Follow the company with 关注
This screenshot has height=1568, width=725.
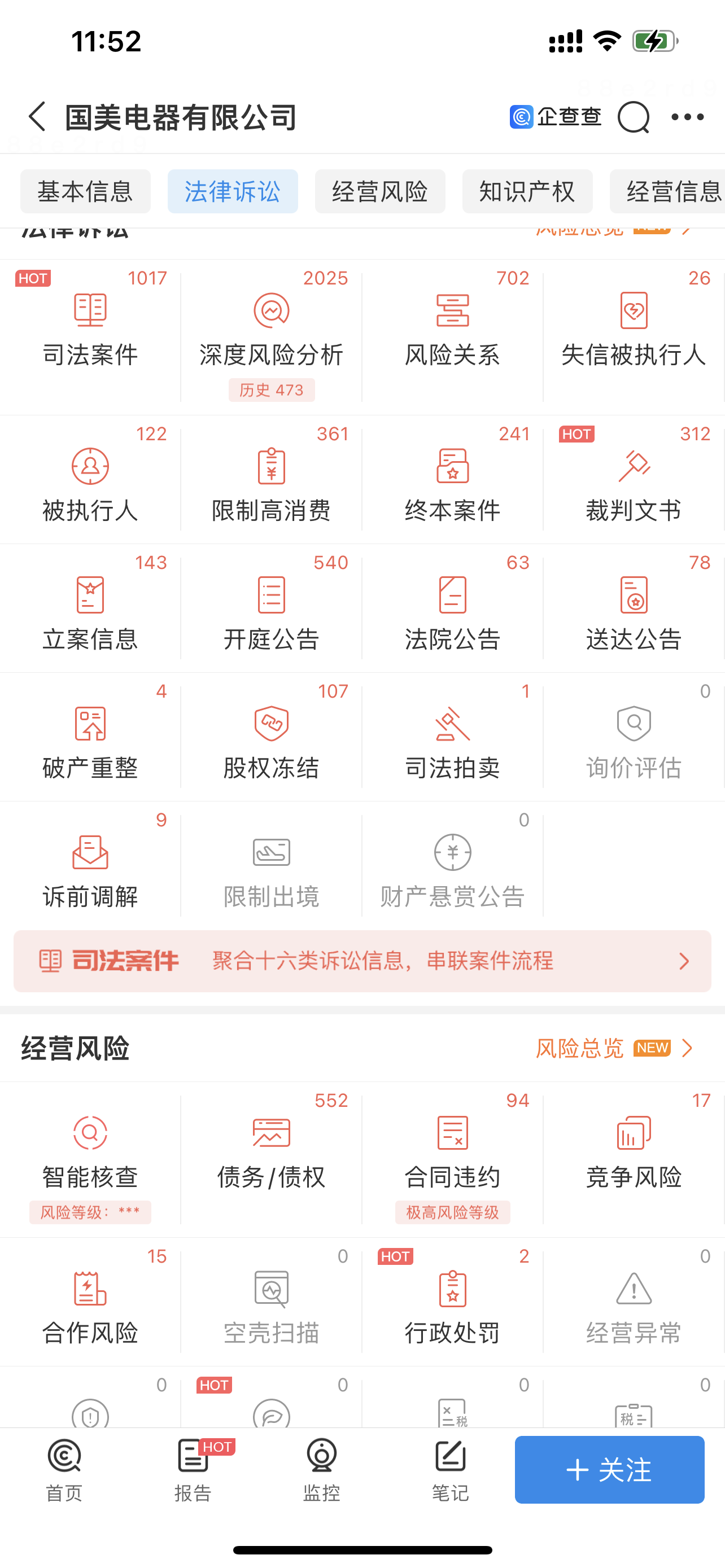click(609, 1469)
